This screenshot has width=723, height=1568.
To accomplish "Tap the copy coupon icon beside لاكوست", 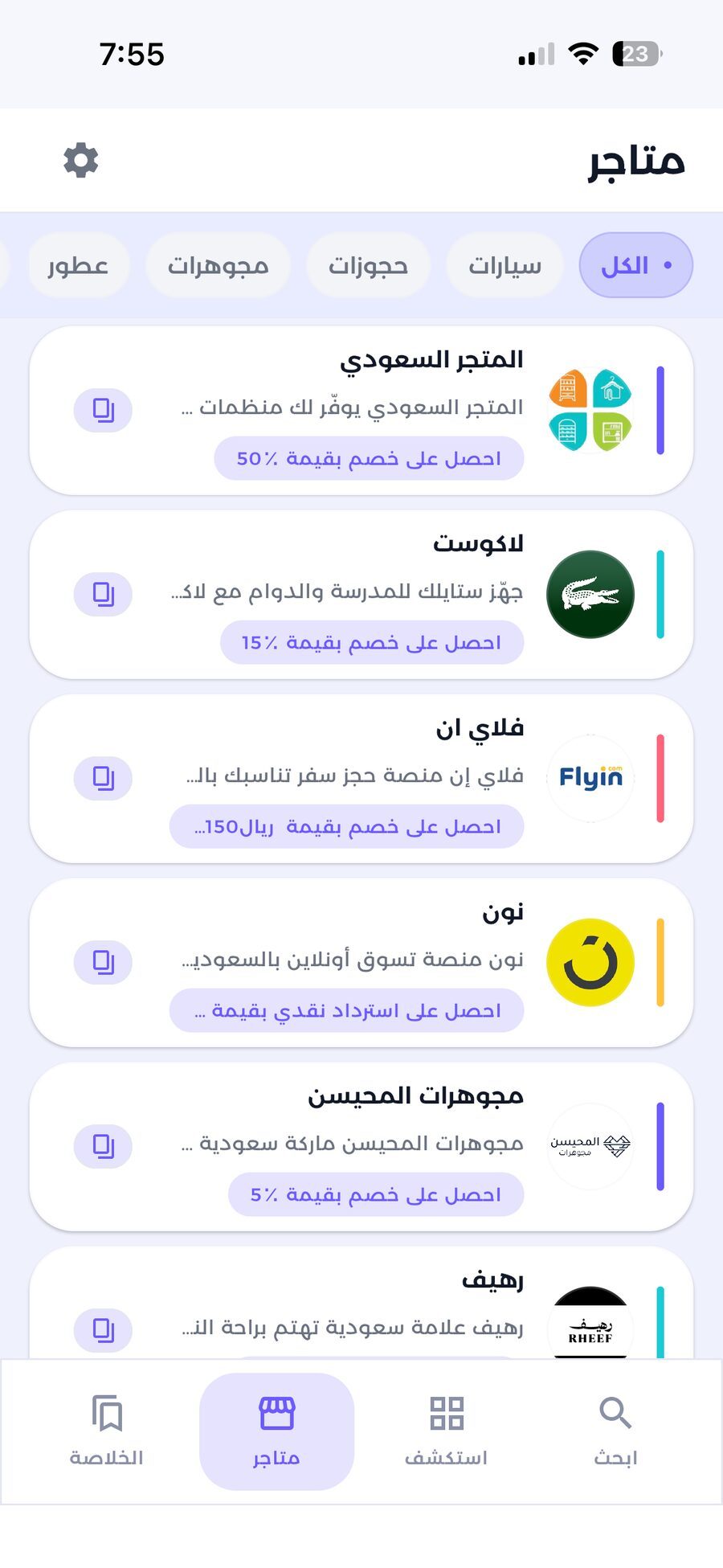I will click(102, 594).
